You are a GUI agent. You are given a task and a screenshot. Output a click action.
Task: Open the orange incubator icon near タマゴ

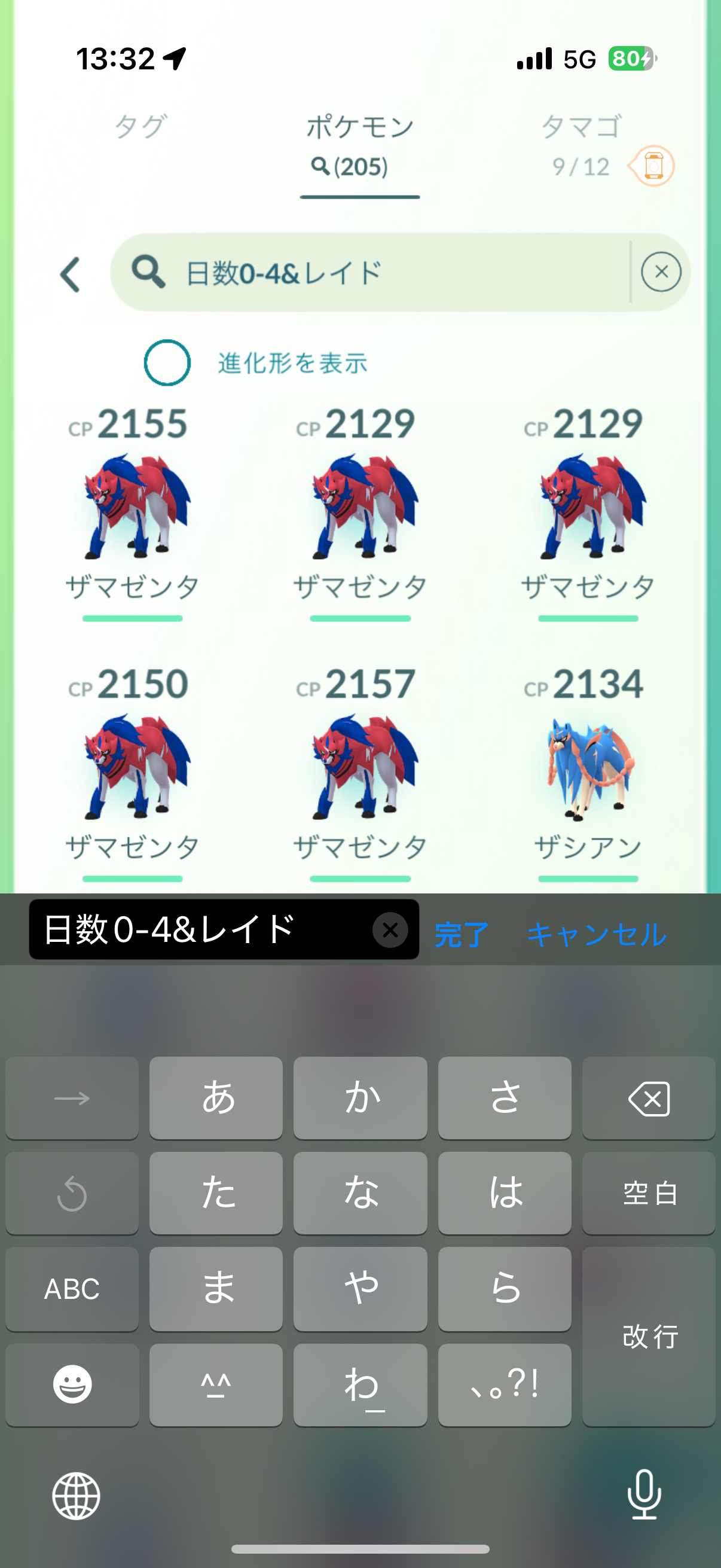click(653, 166)
